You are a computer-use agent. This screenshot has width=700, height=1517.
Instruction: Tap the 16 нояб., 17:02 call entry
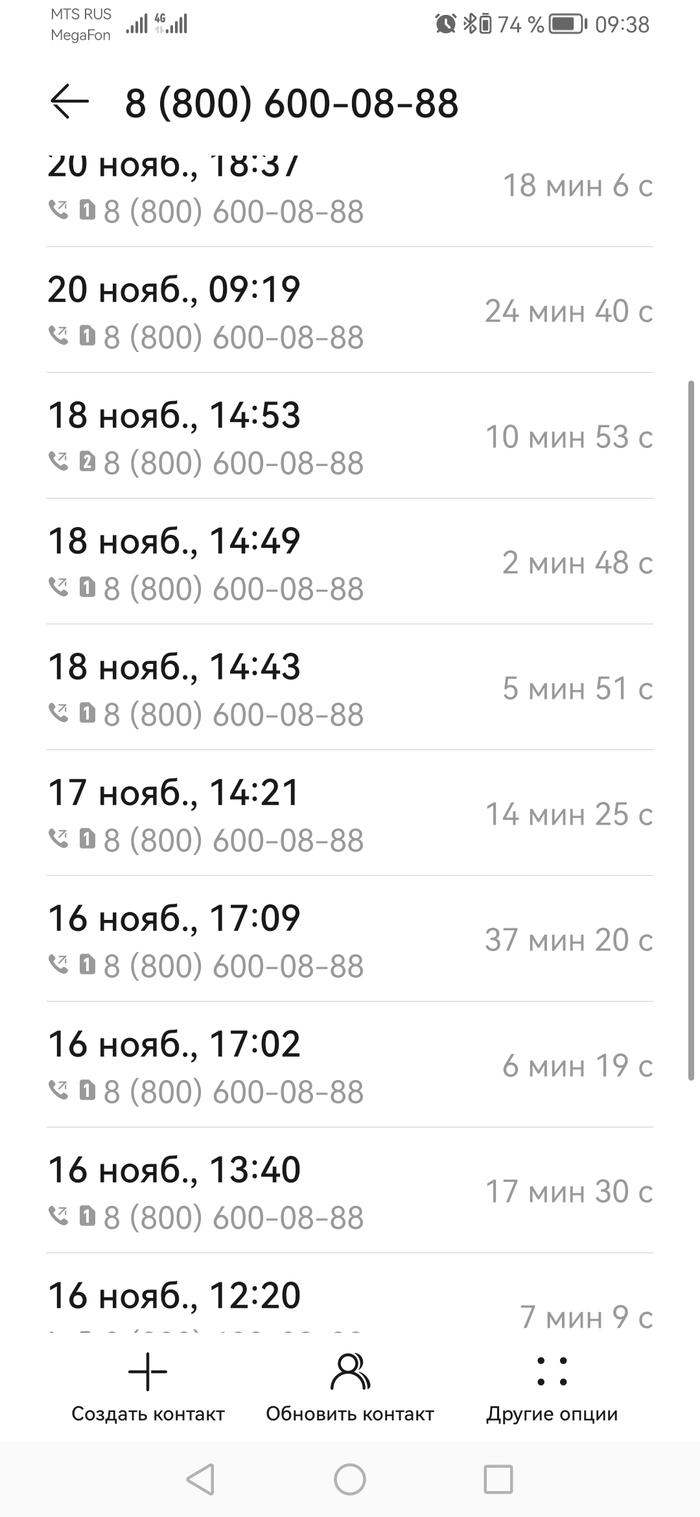[350, 1066]
